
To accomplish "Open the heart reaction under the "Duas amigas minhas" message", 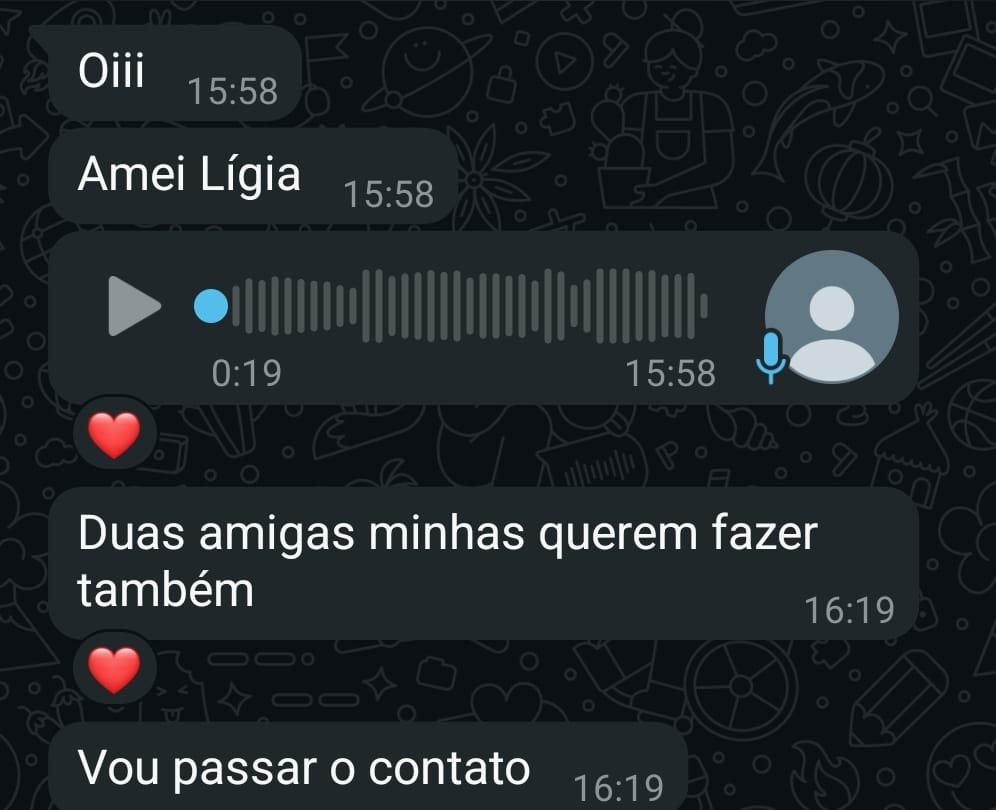I will 115,669.
